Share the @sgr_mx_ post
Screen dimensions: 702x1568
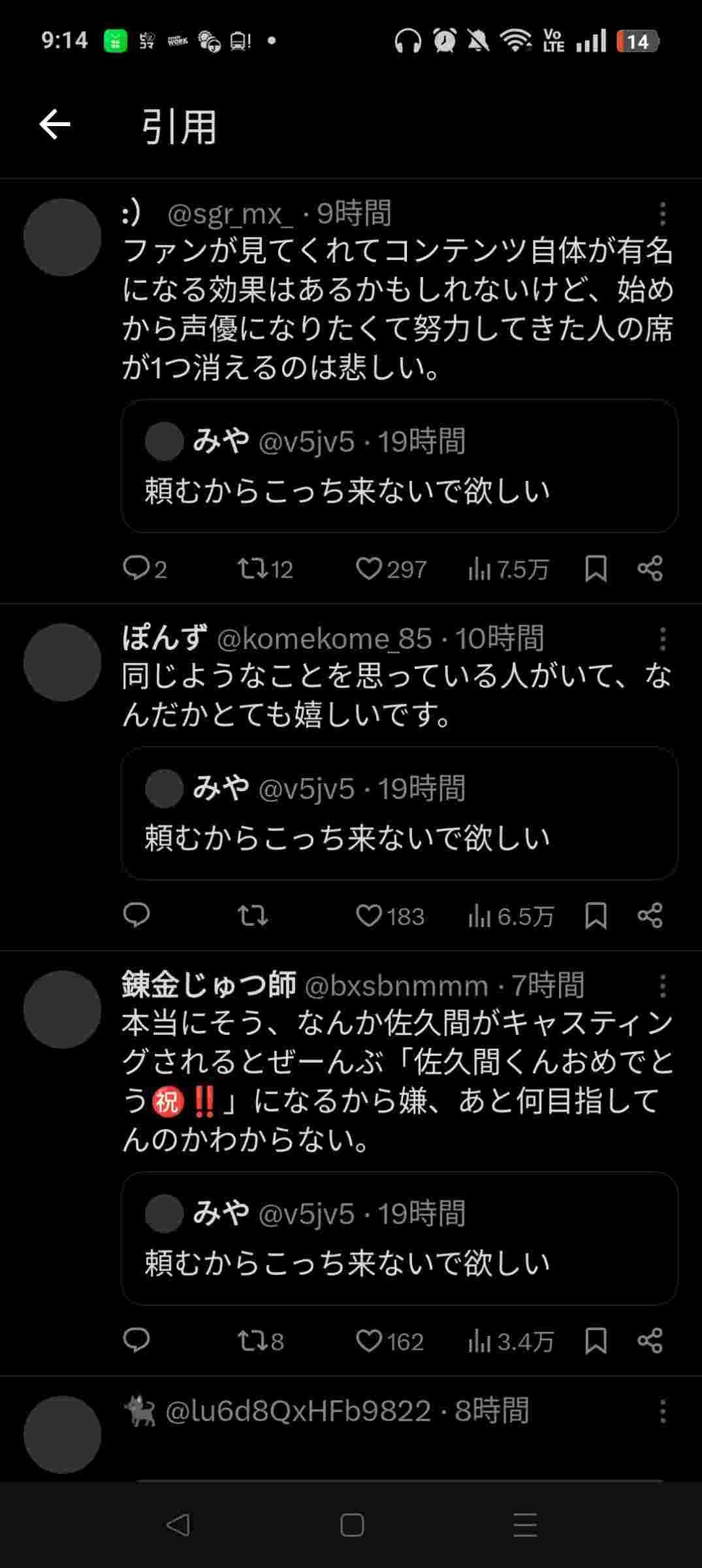[650, 568]
